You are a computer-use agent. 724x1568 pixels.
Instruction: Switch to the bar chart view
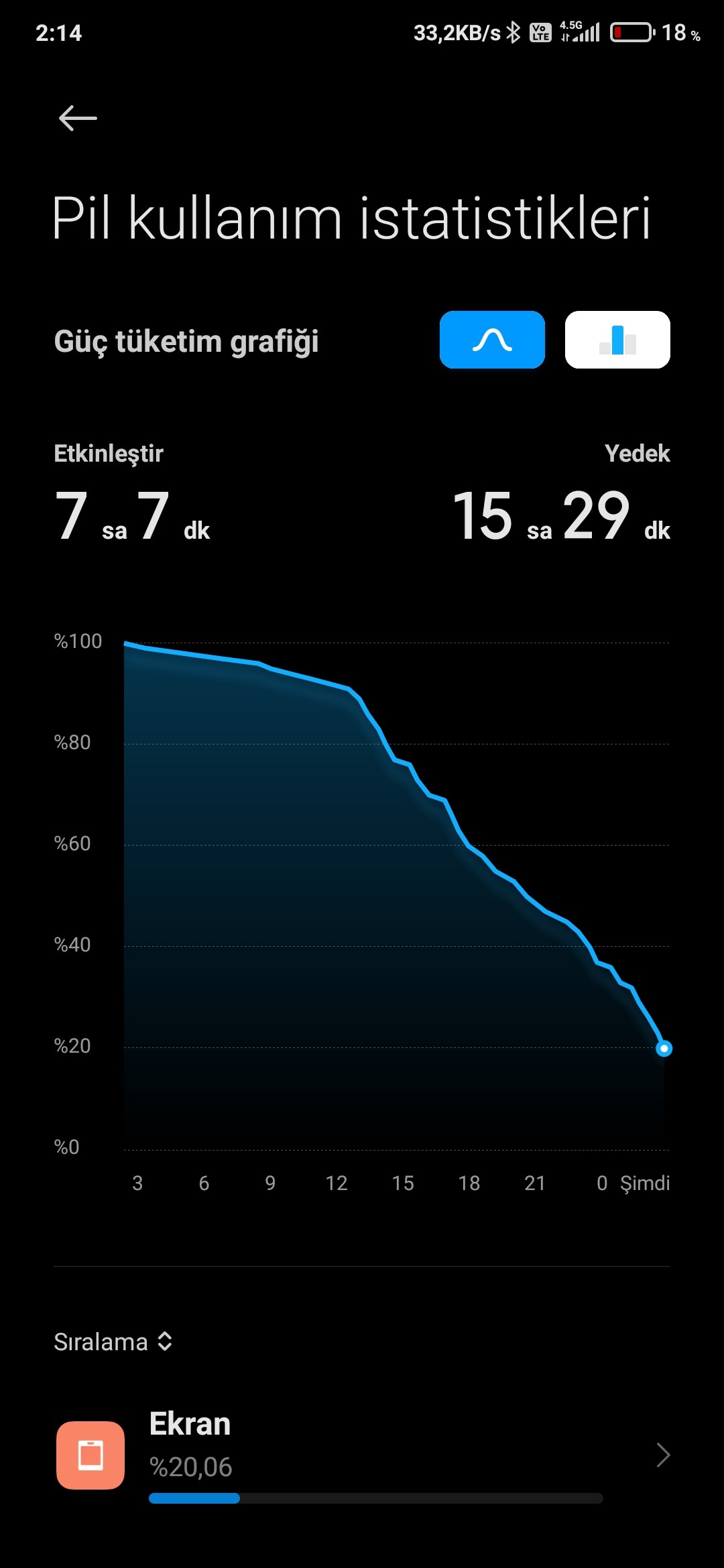pyautogui.click(x=617, y=340)
